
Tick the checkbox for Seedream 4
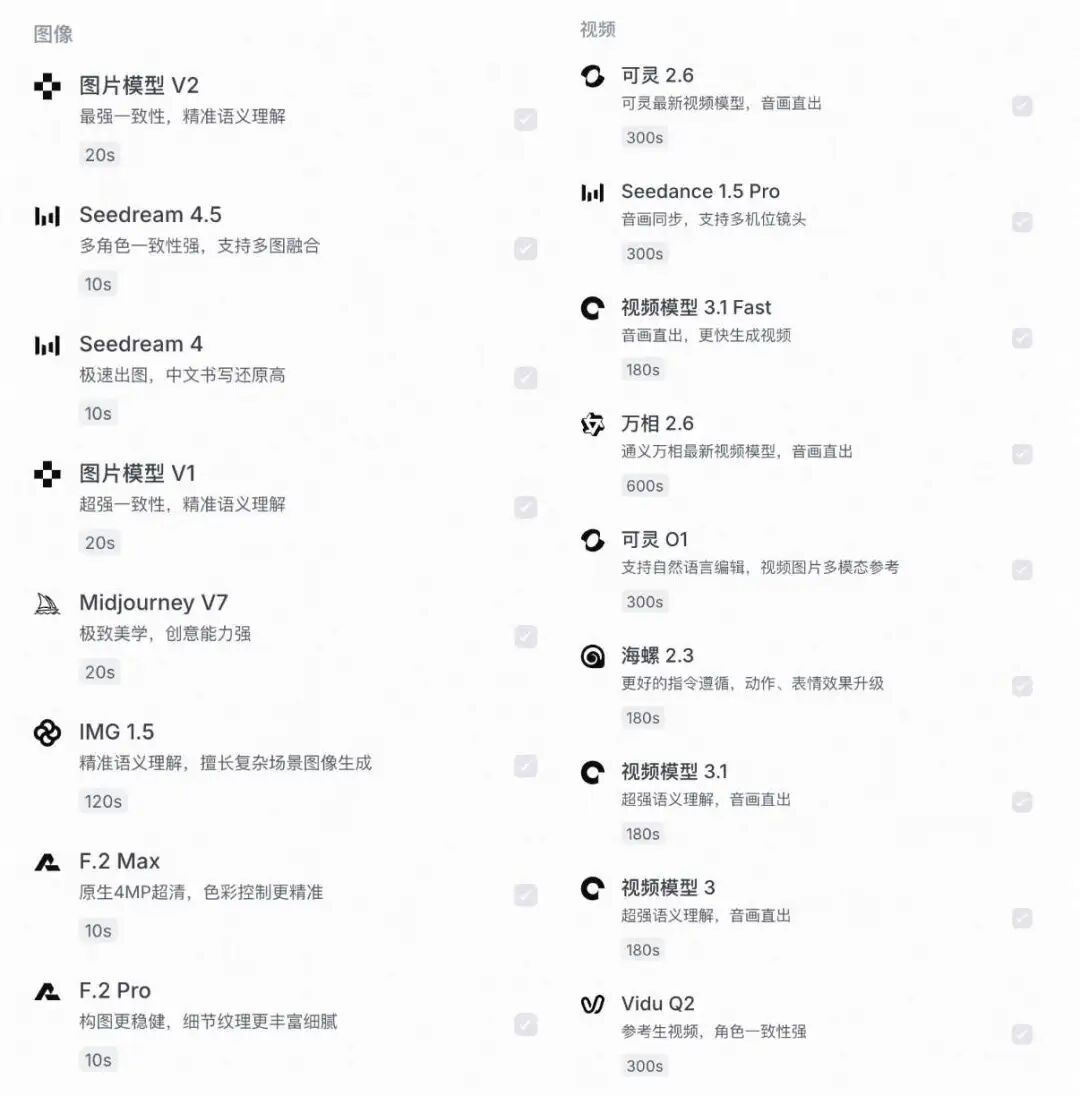[x=525, y=378]
